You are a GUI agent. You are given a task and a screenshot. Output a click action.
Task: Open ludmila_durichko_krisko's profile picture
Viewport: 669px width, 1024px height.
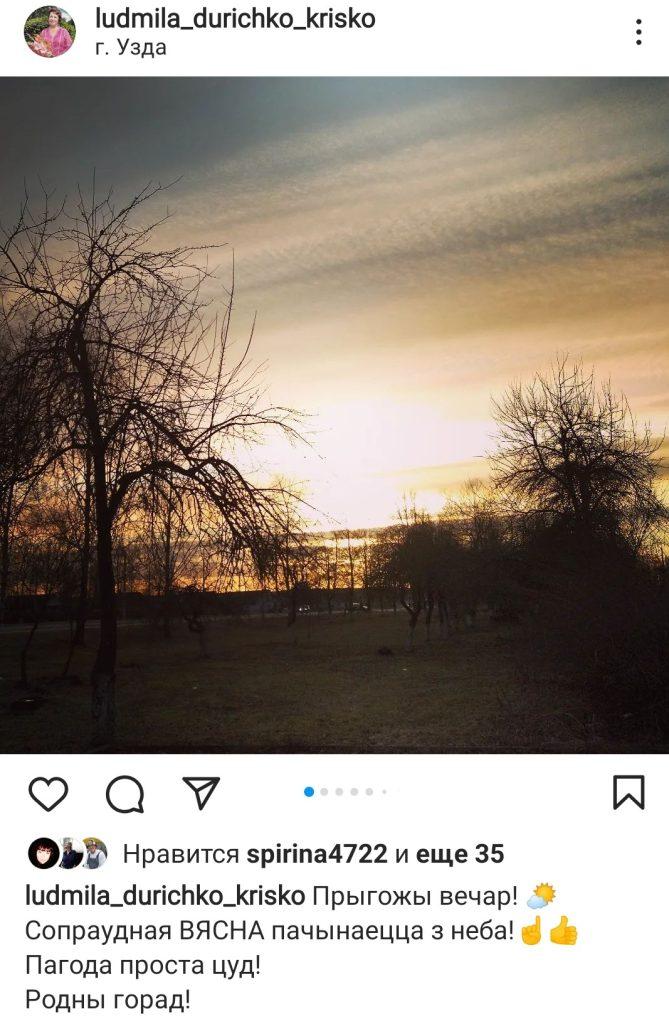(49, 32)
